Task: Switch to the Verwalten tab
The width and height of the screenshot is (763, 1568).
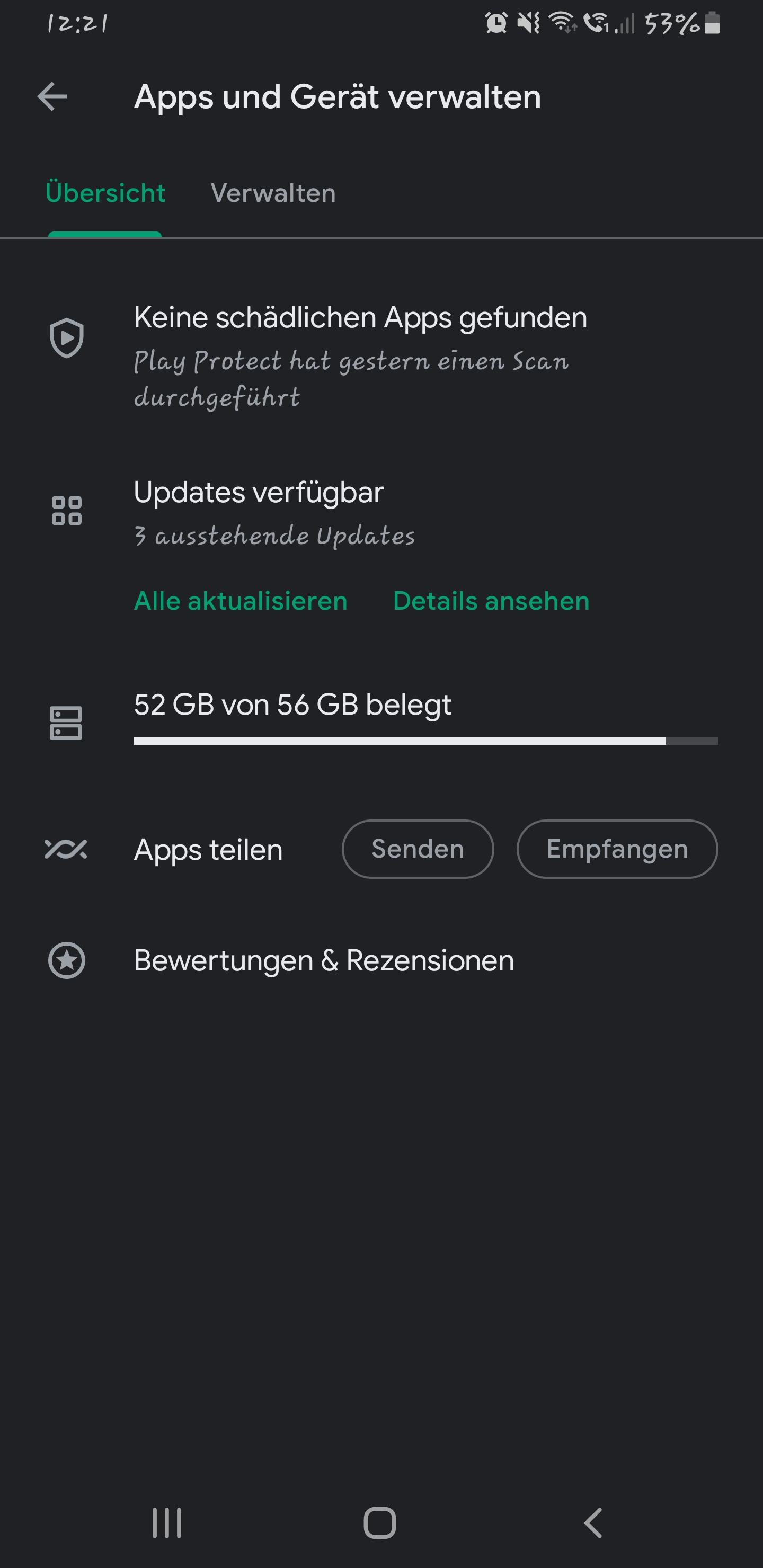Action: (x=273, y=193)
